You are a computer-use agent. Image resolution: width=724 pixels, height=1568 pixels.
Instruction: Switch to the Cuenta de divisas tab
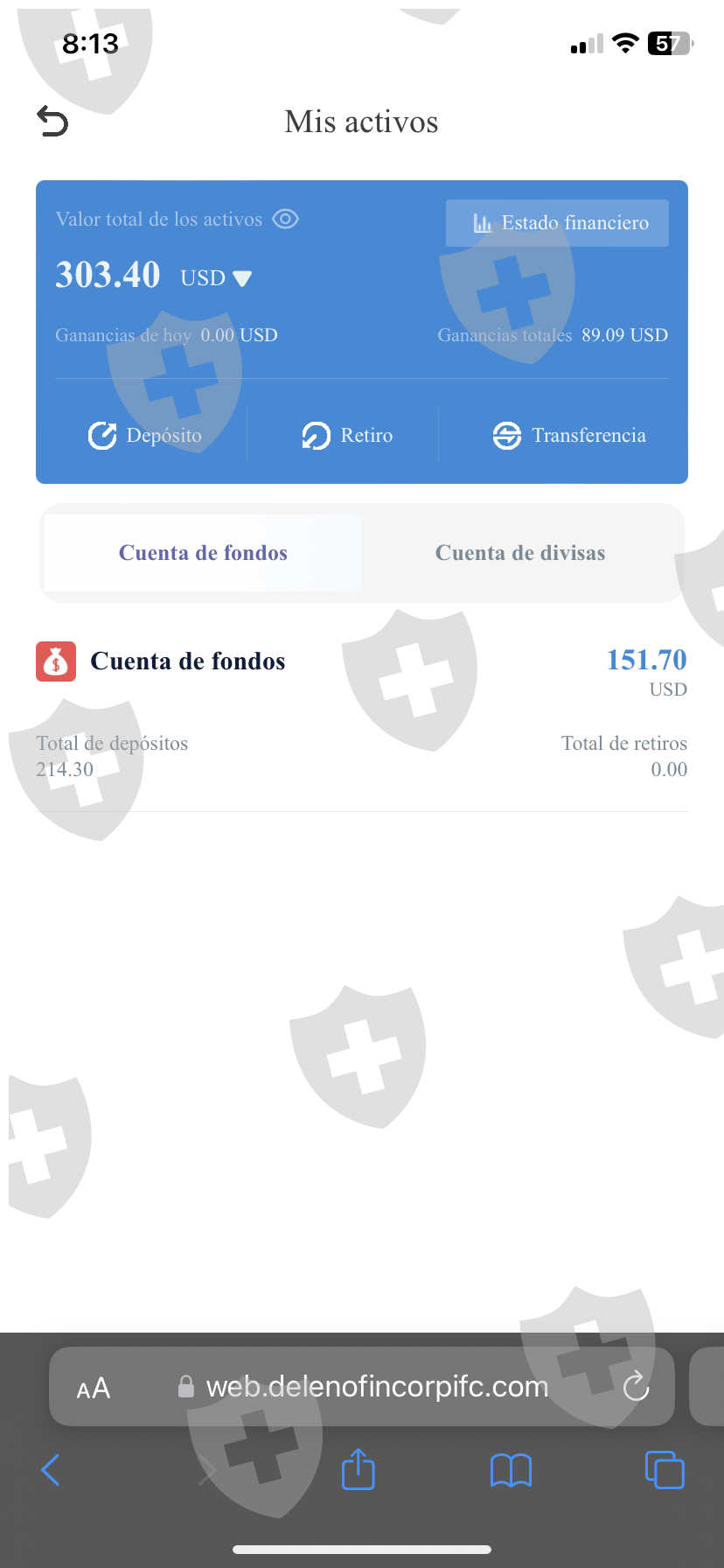(520, 553)
